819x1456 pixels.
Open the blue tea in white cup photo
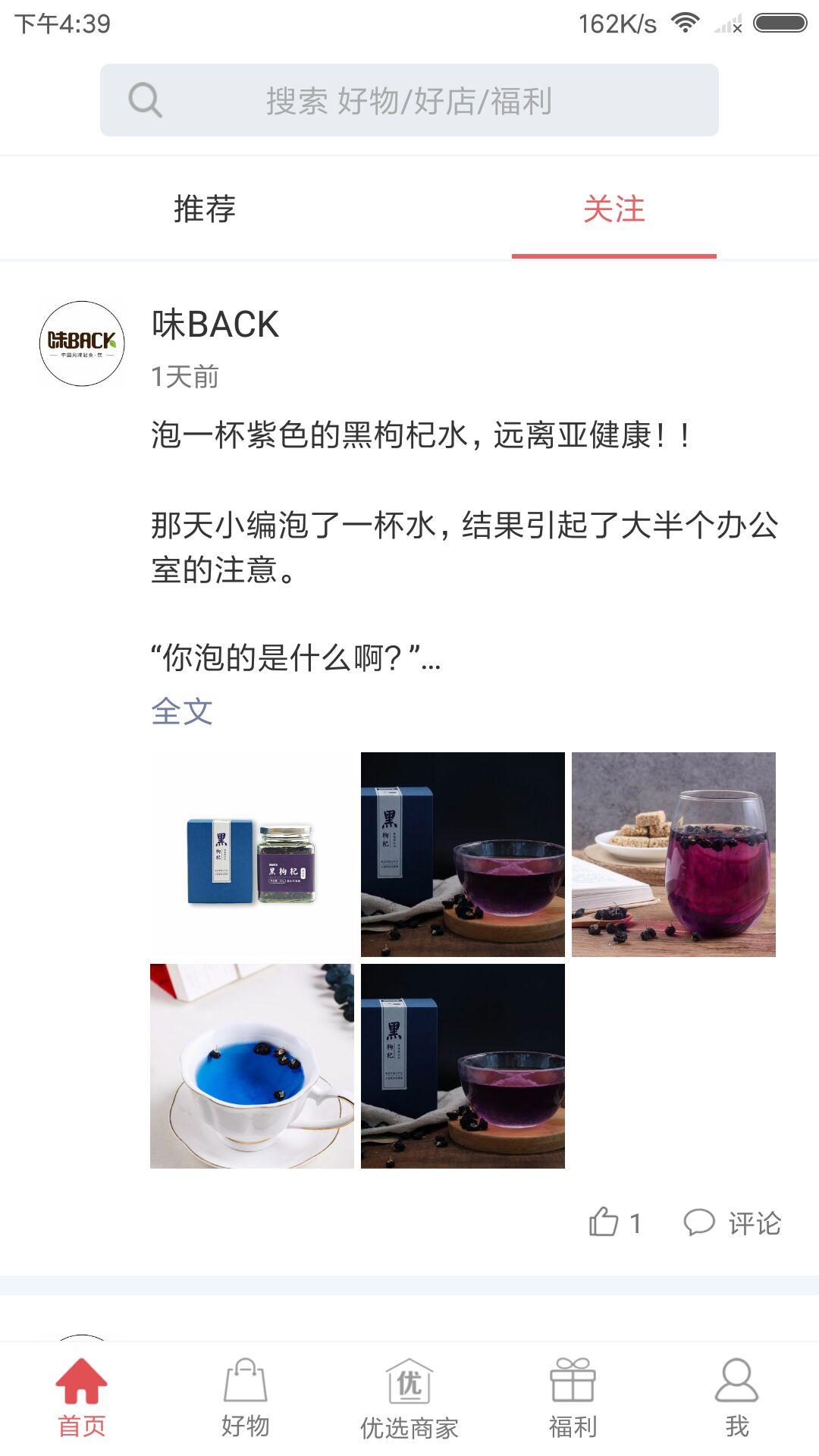point(252,1065)
